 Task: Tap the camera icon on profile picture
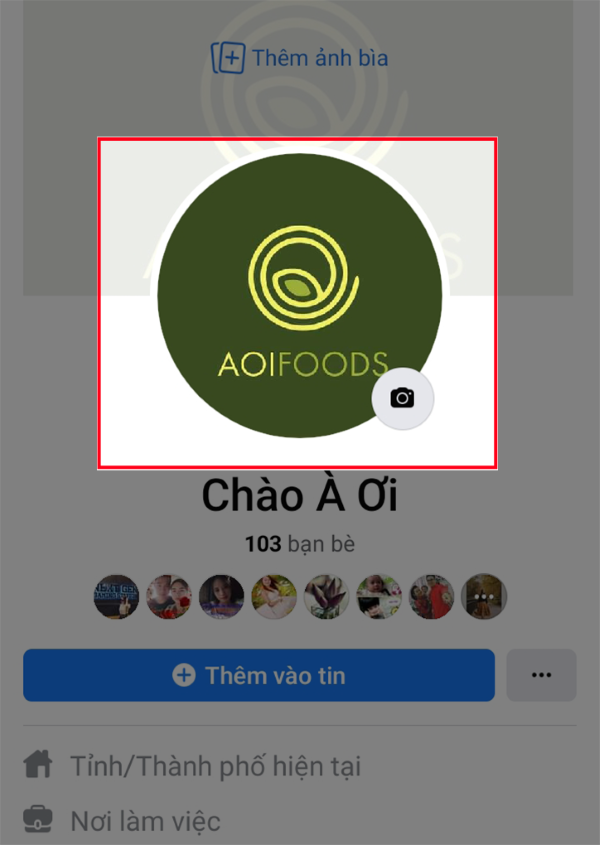pyautogui.click(x=403, y=398)
